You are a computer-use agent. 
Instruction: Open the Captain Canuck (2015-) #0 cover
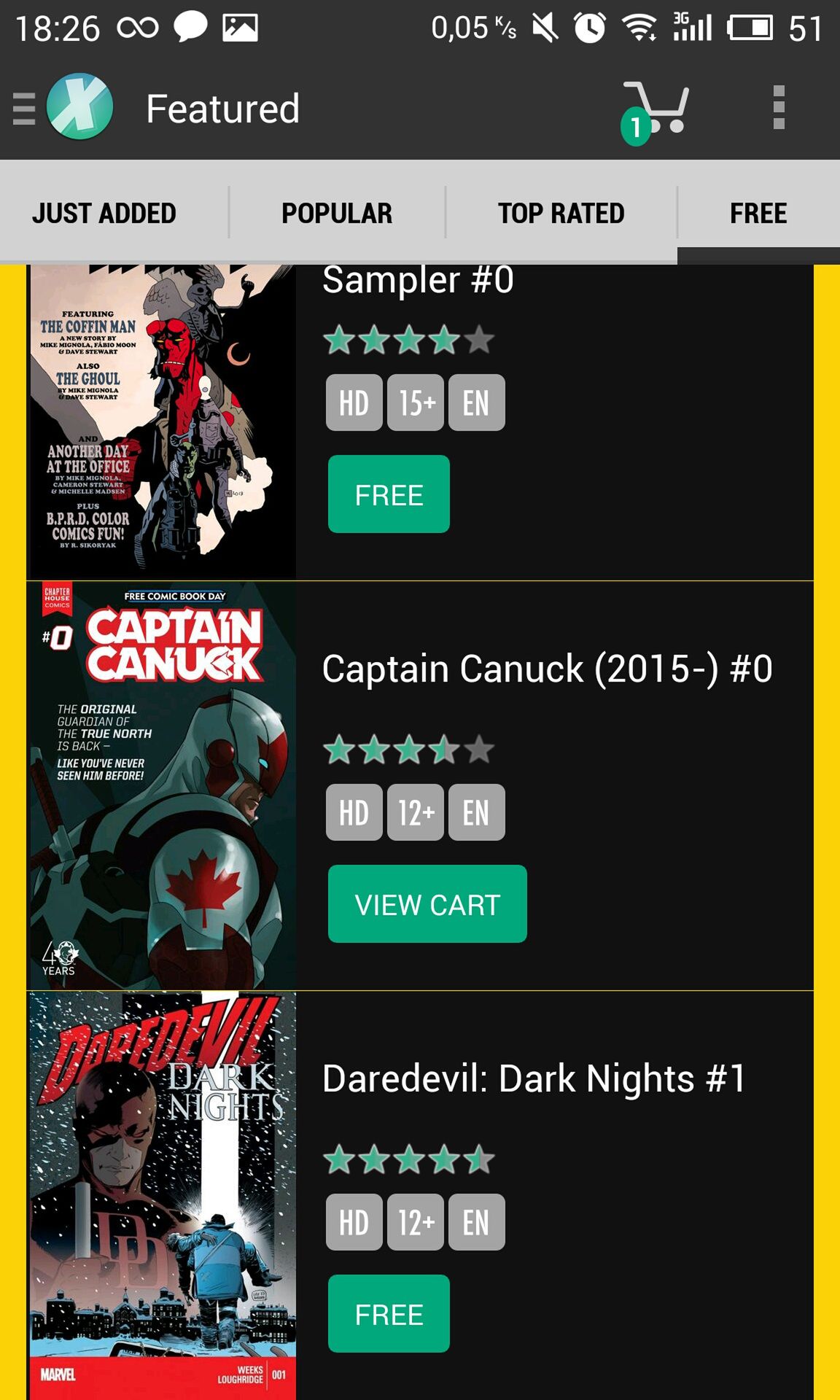163,786
